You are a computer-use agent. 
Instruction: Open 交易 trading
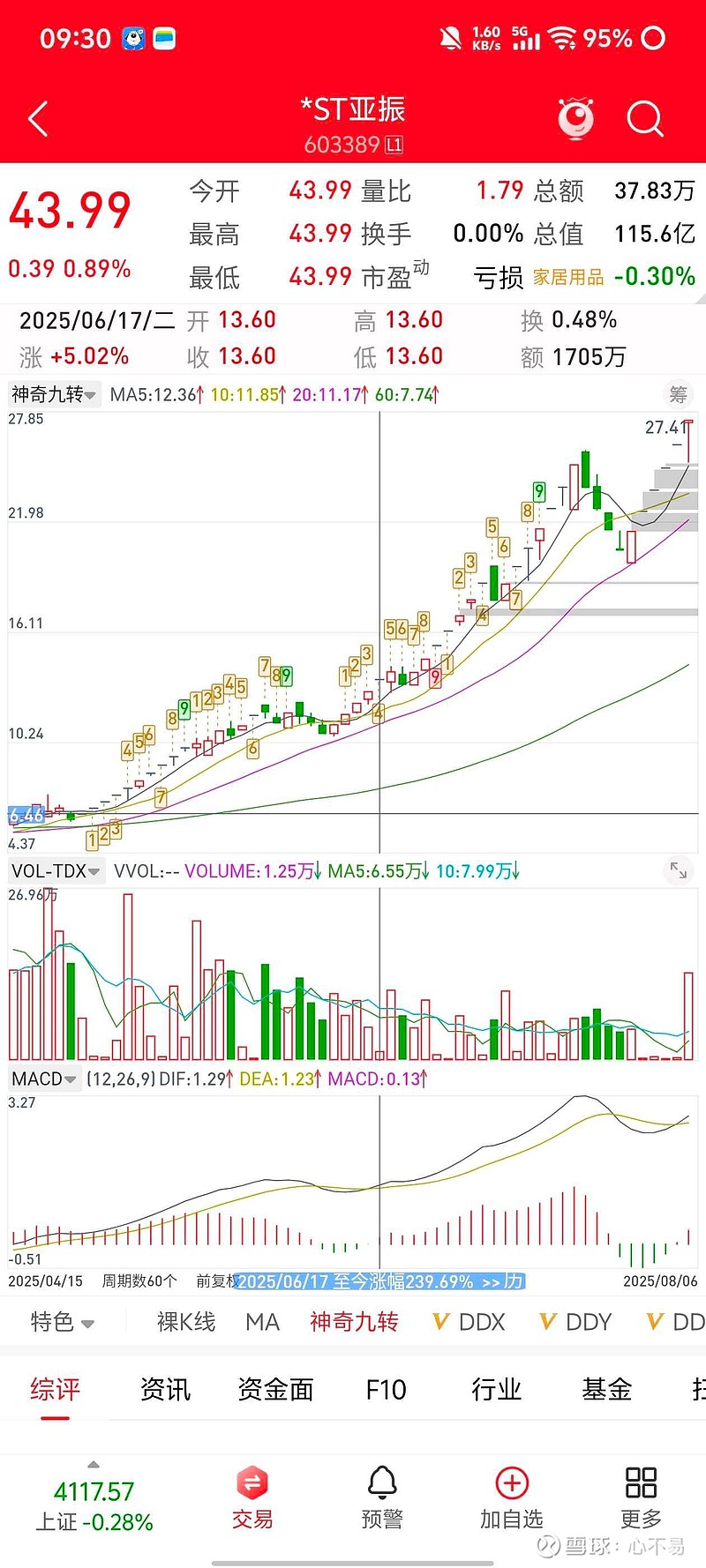(x=252, y=1497)
